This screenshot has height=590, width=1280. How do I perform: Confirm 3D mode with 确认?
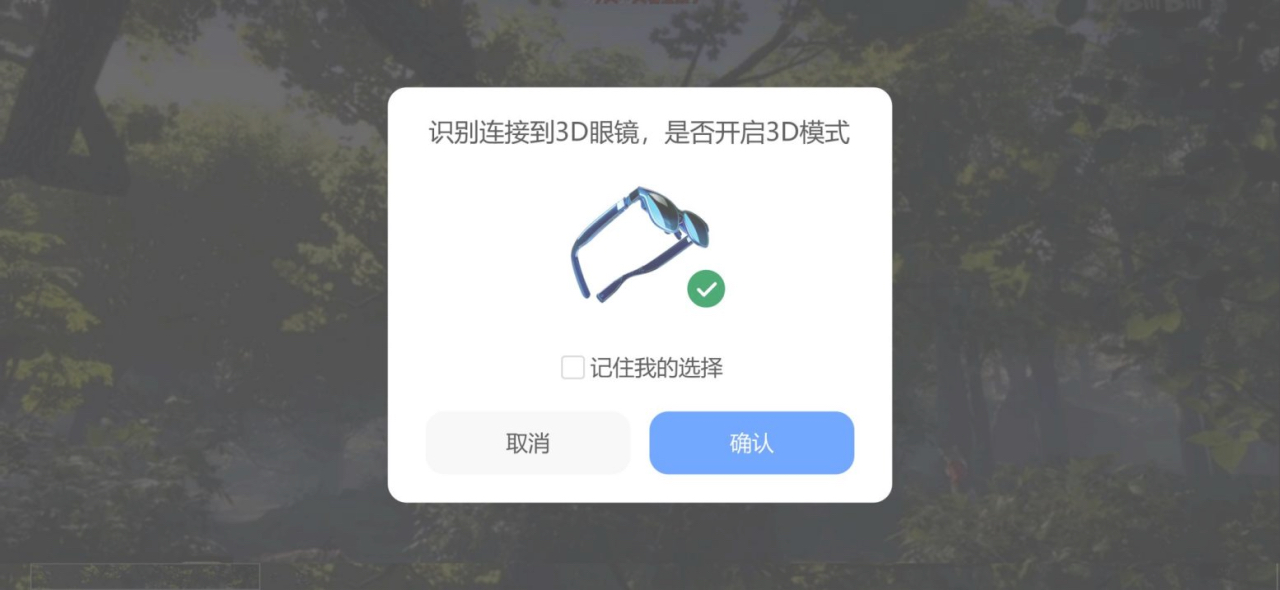click(x=751, y=443)
